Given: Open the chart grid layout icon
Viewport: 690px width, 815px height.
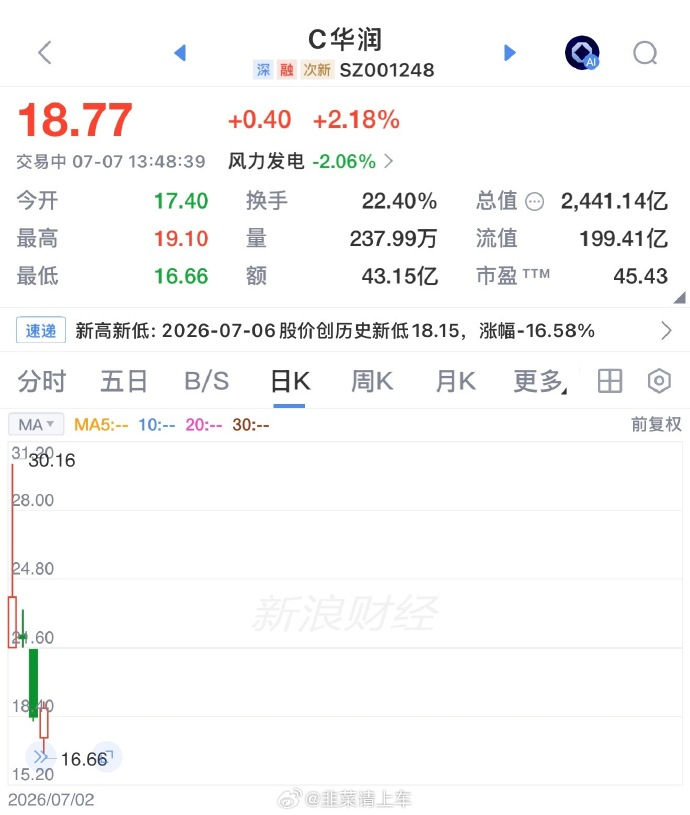Looking at the screenshot, I should tap(610, 381).
